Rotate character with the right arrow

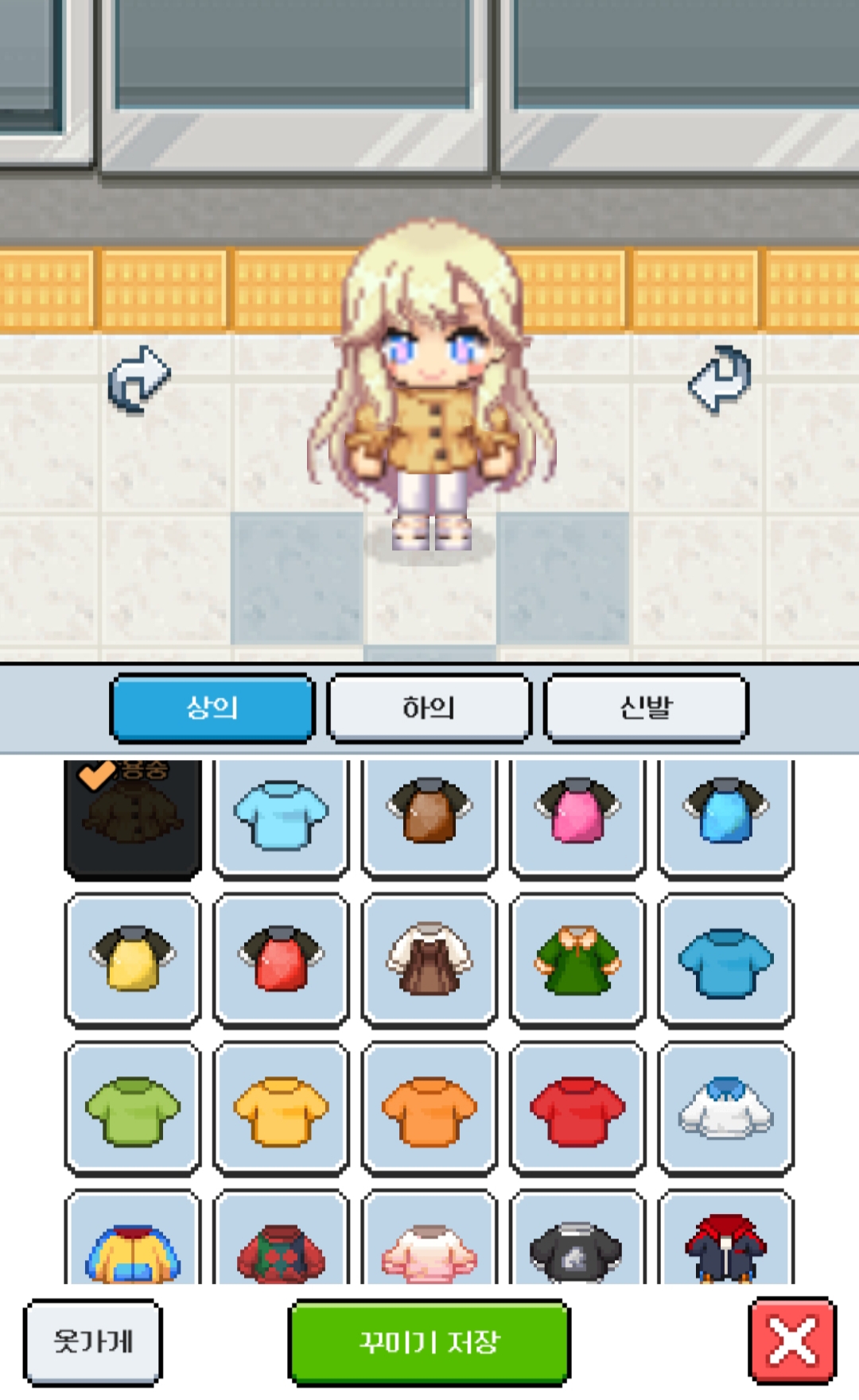(x=719, y=379)
